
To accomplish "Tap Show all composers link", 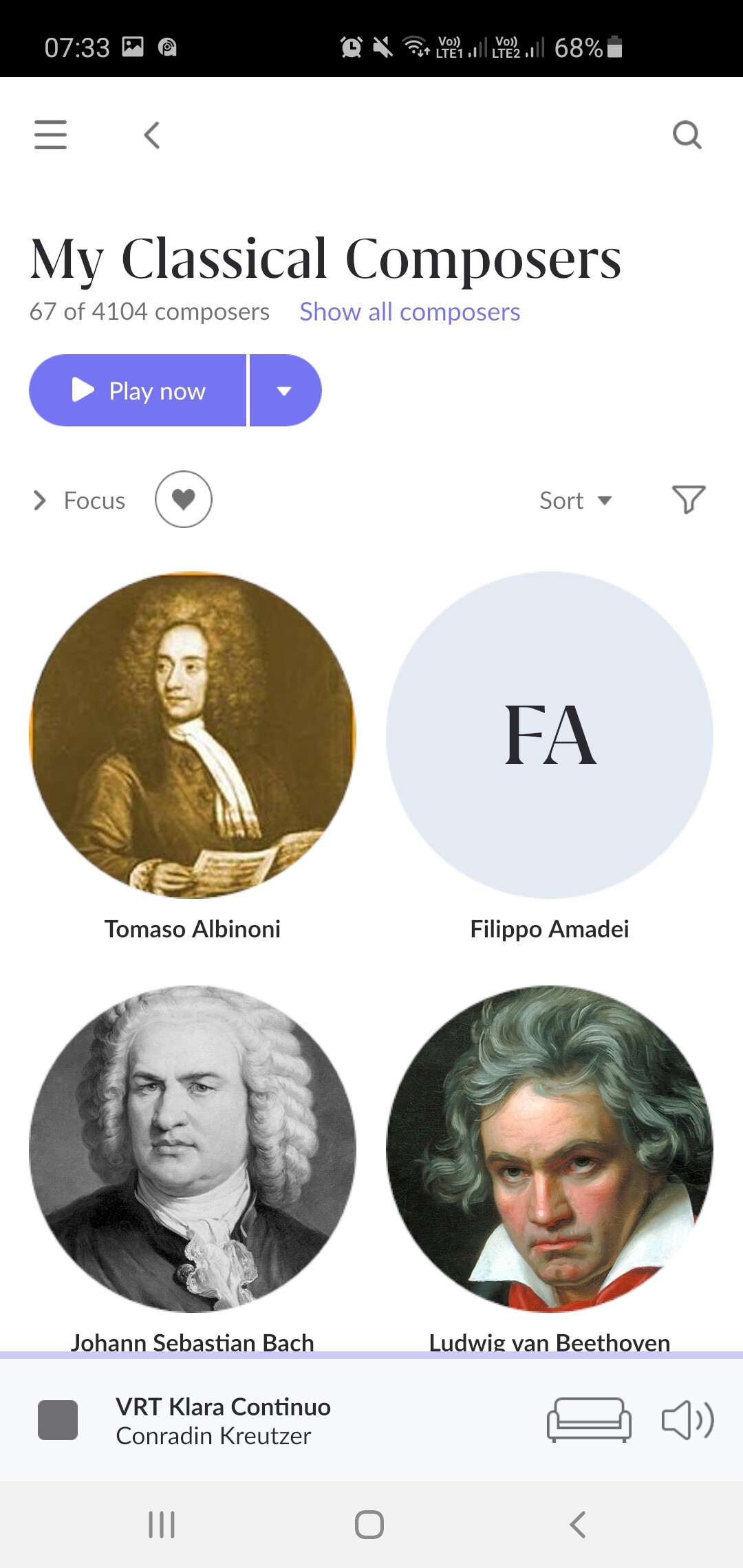I will (x=409, y=312).
